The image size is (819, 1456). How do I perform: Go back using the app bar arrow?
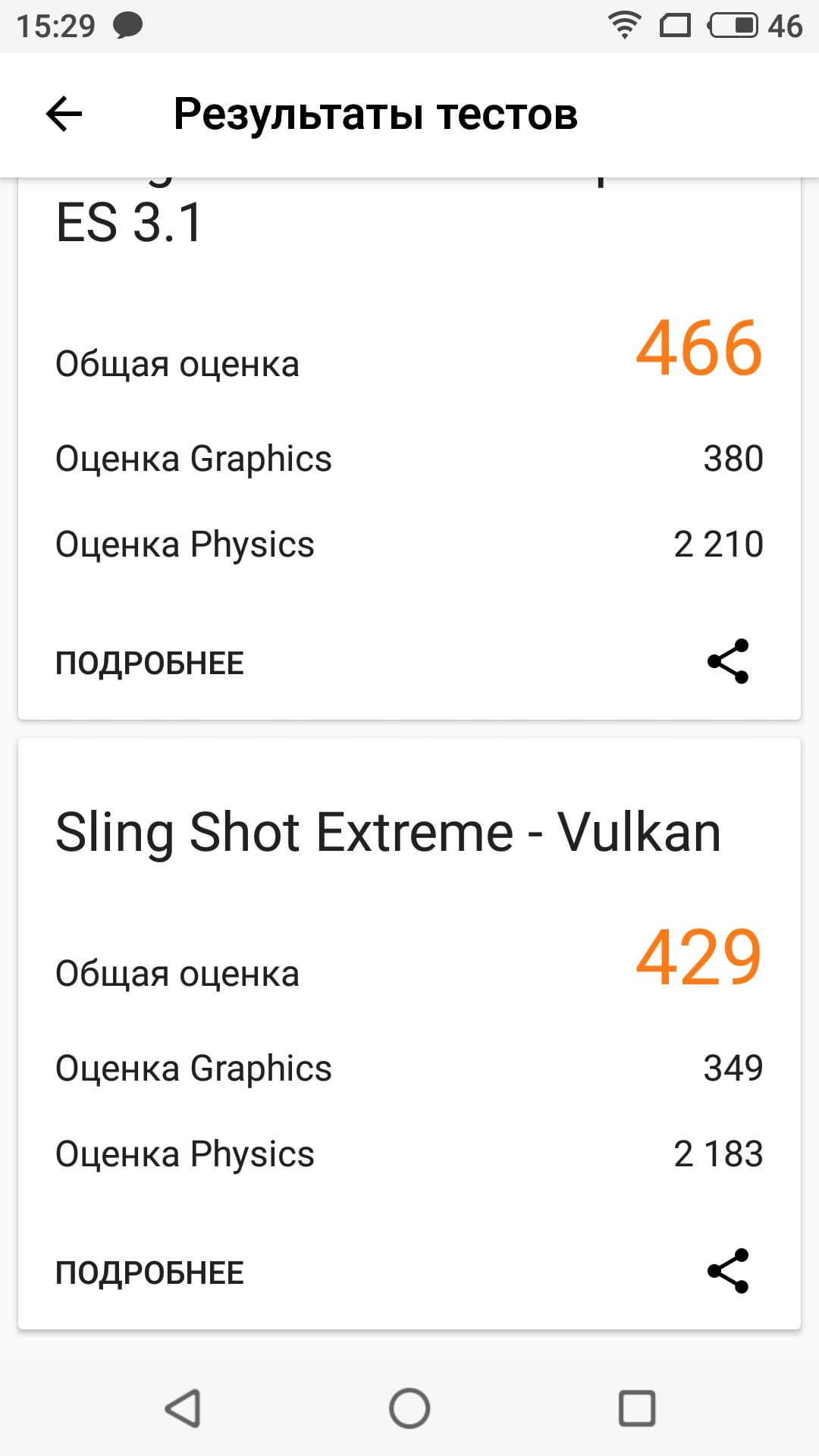click(x=64, y=115)
